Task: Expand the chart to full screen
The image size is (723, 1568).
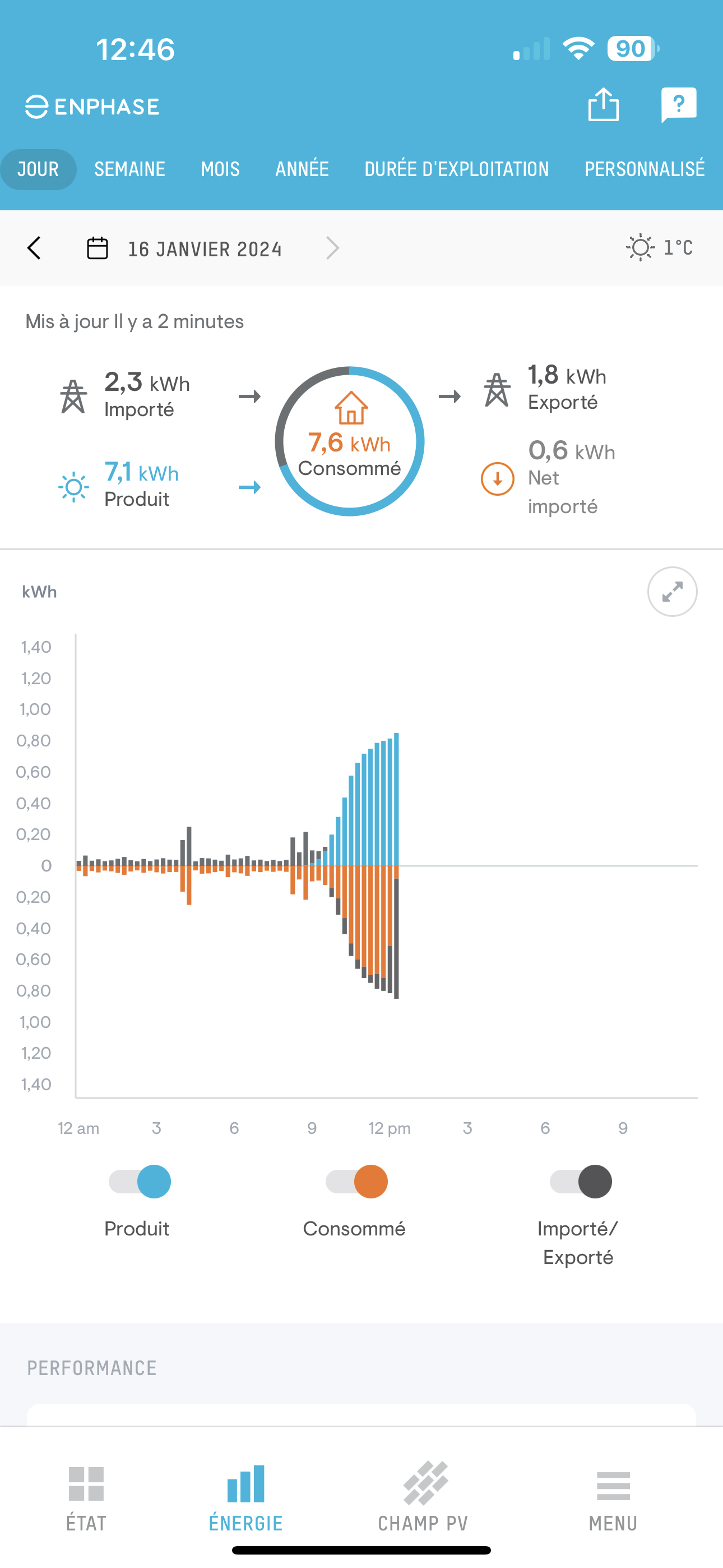Action: (x=672, y=592)
